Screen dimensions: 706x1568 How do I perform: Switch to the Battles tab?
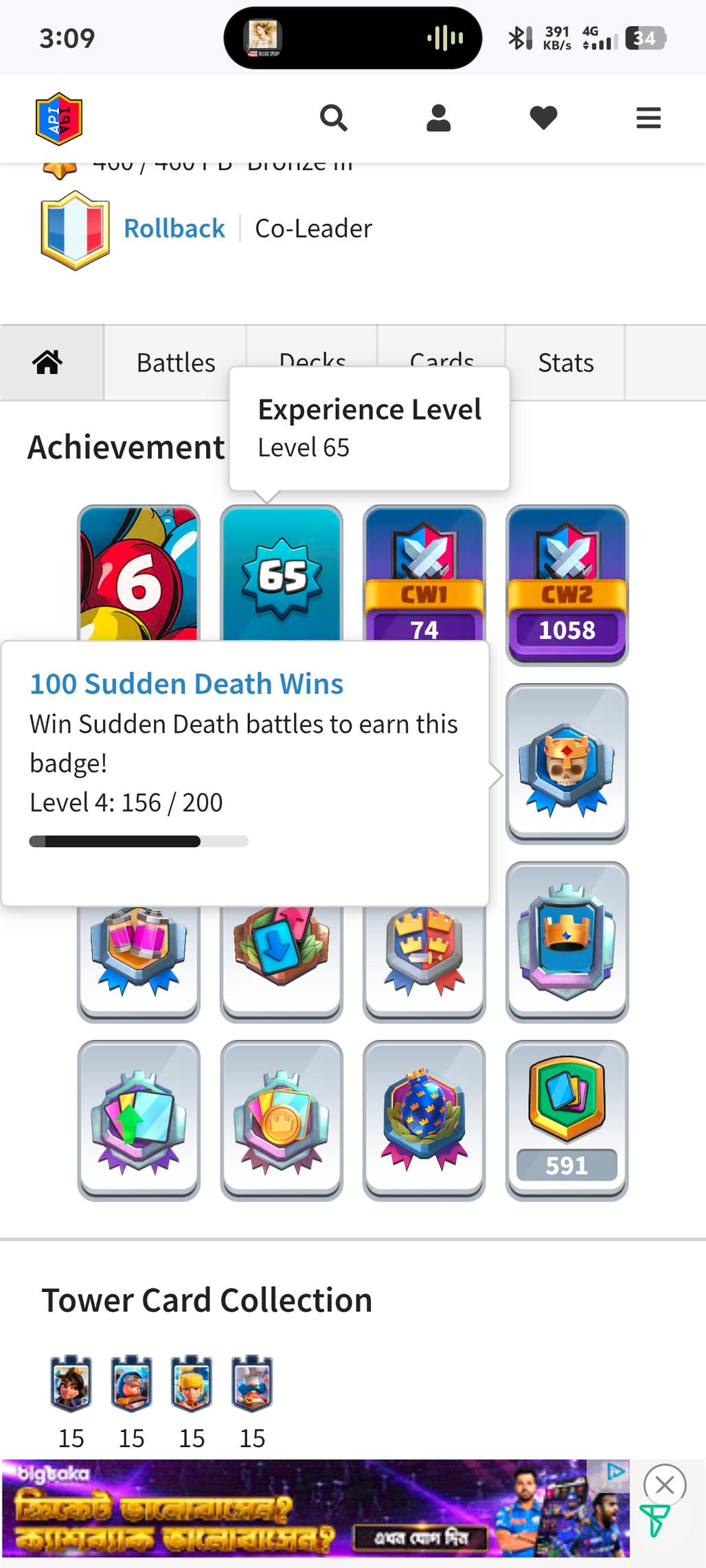point(176,362)
